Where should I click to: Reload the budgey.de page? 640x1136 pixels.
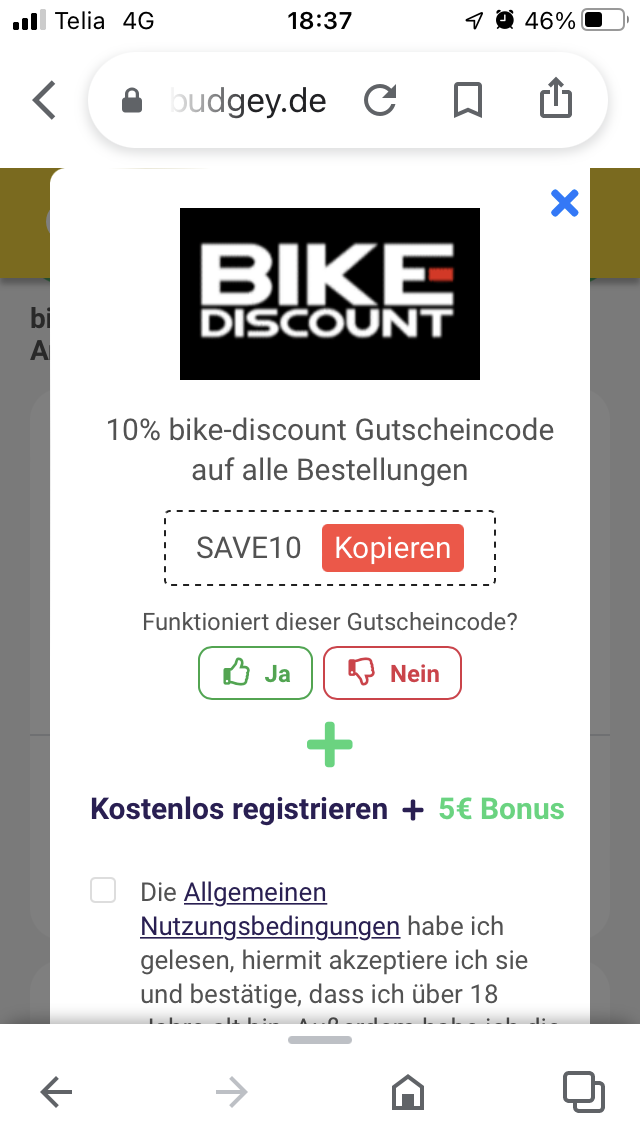tap(380, 100)
